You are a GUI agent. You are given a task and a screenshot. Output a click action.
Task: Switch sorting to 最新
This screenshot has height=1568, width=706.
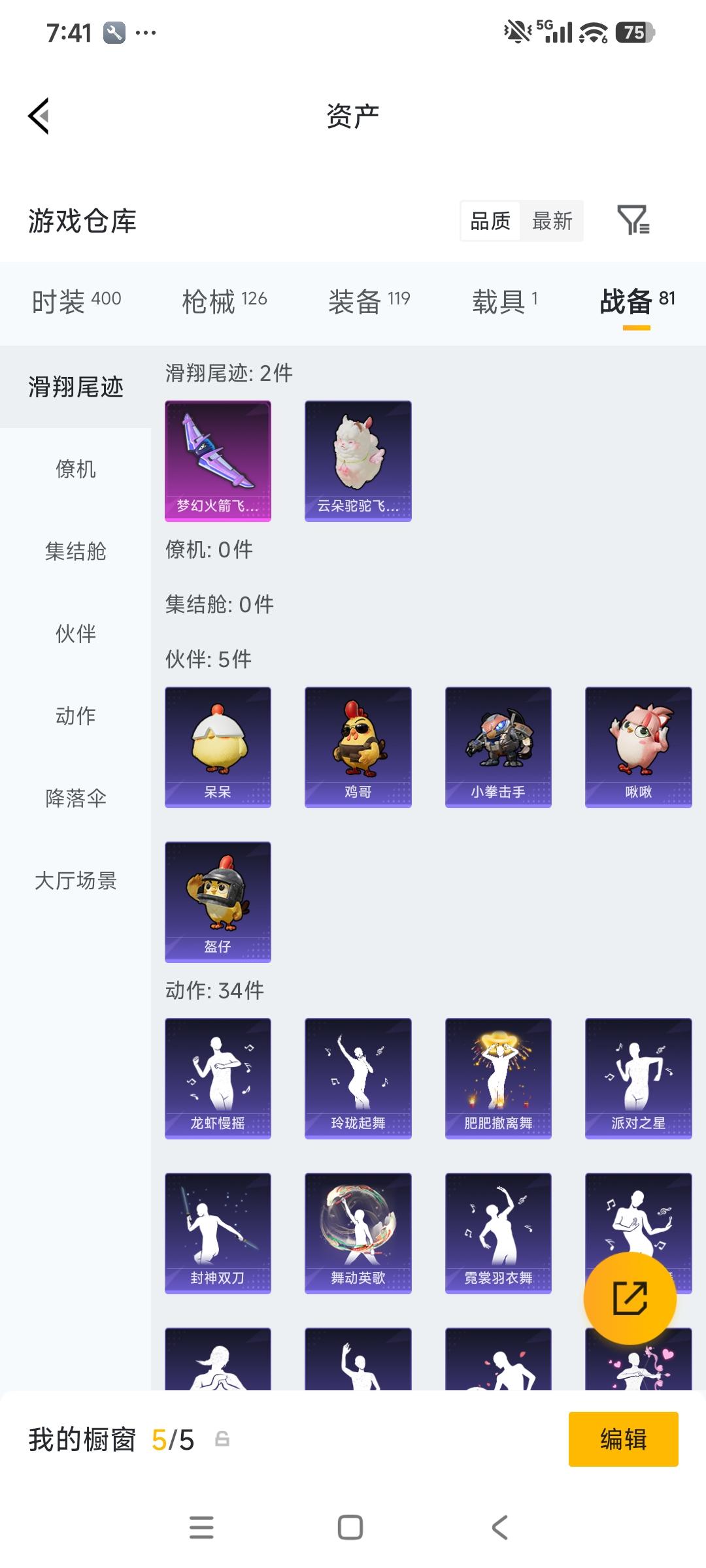click(x=552, y=222)
